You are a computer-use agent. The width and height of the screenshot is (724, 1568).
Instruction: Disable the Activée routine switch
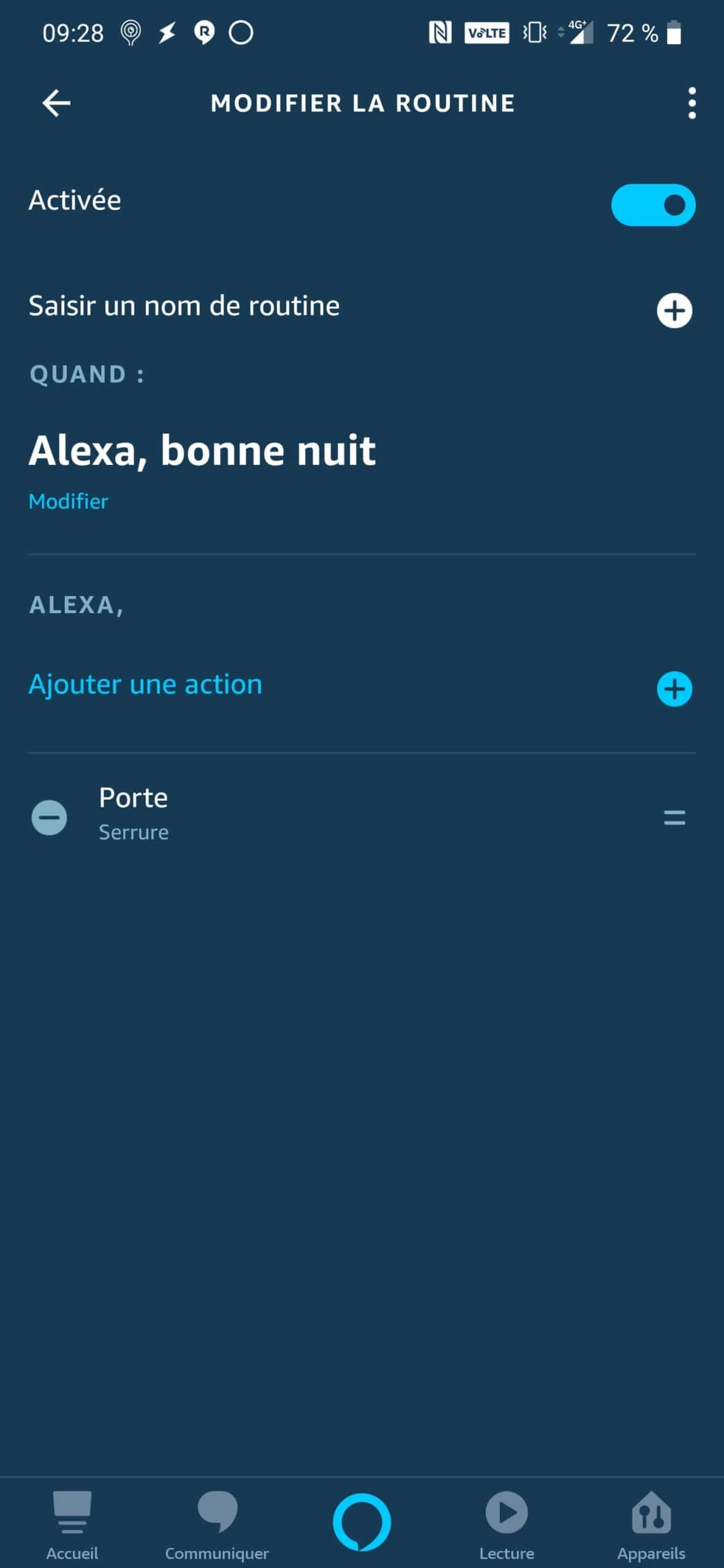coord(653,205)
